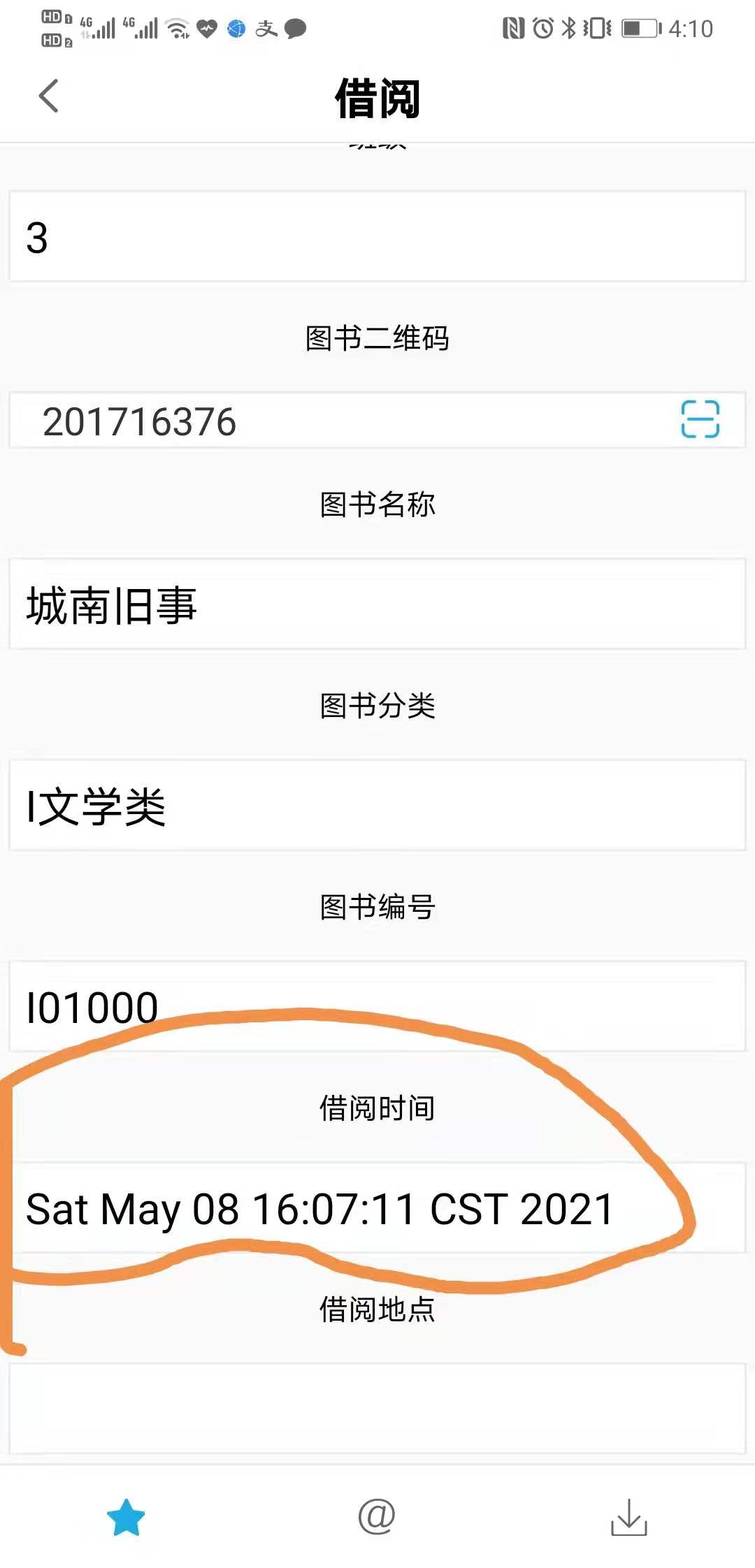Tap the @ mention icon
The height and width of the screenshot is (1568, 755).
click(377, 1517)
